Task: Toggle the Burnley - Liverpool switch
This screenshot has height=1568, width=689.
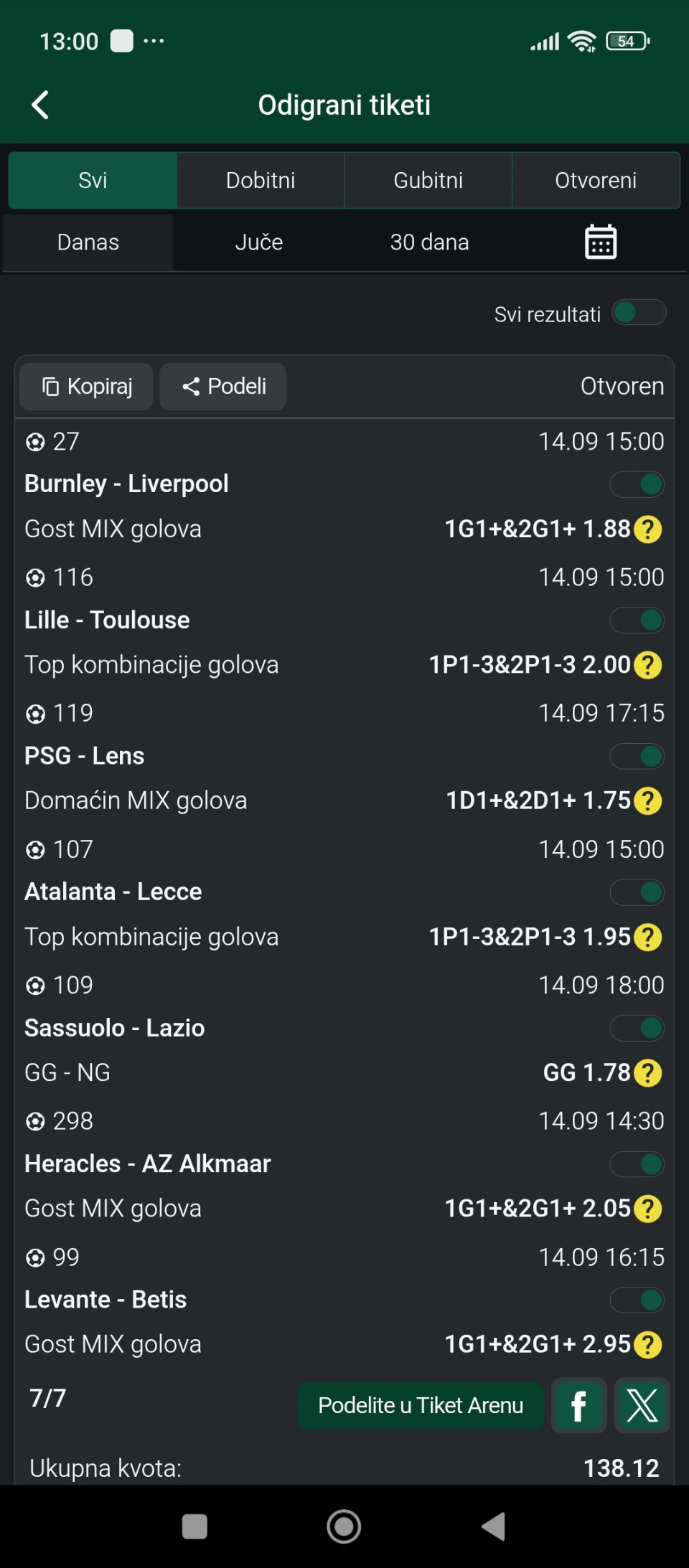Action: tap(637, 484)
